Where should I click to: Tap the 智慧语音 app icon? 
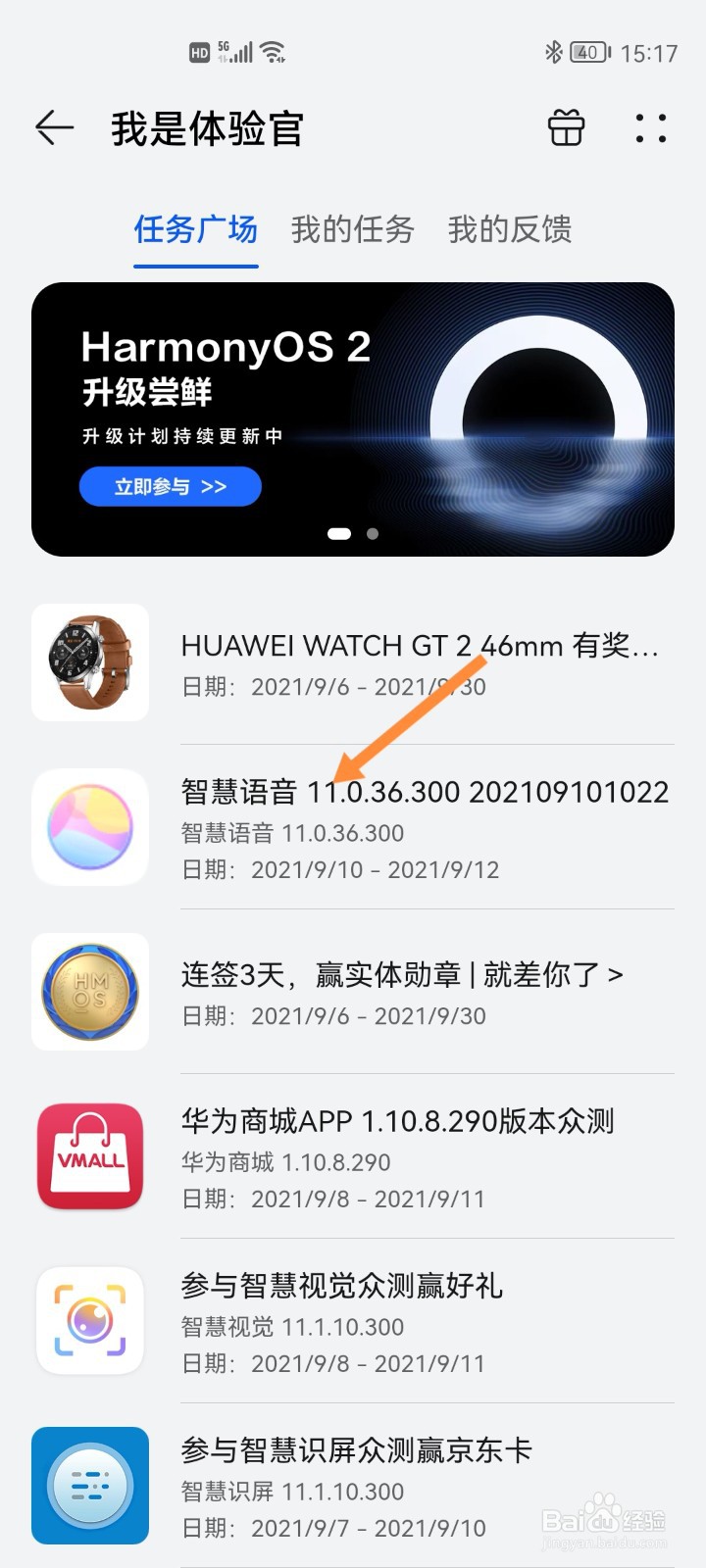point(89,827)
